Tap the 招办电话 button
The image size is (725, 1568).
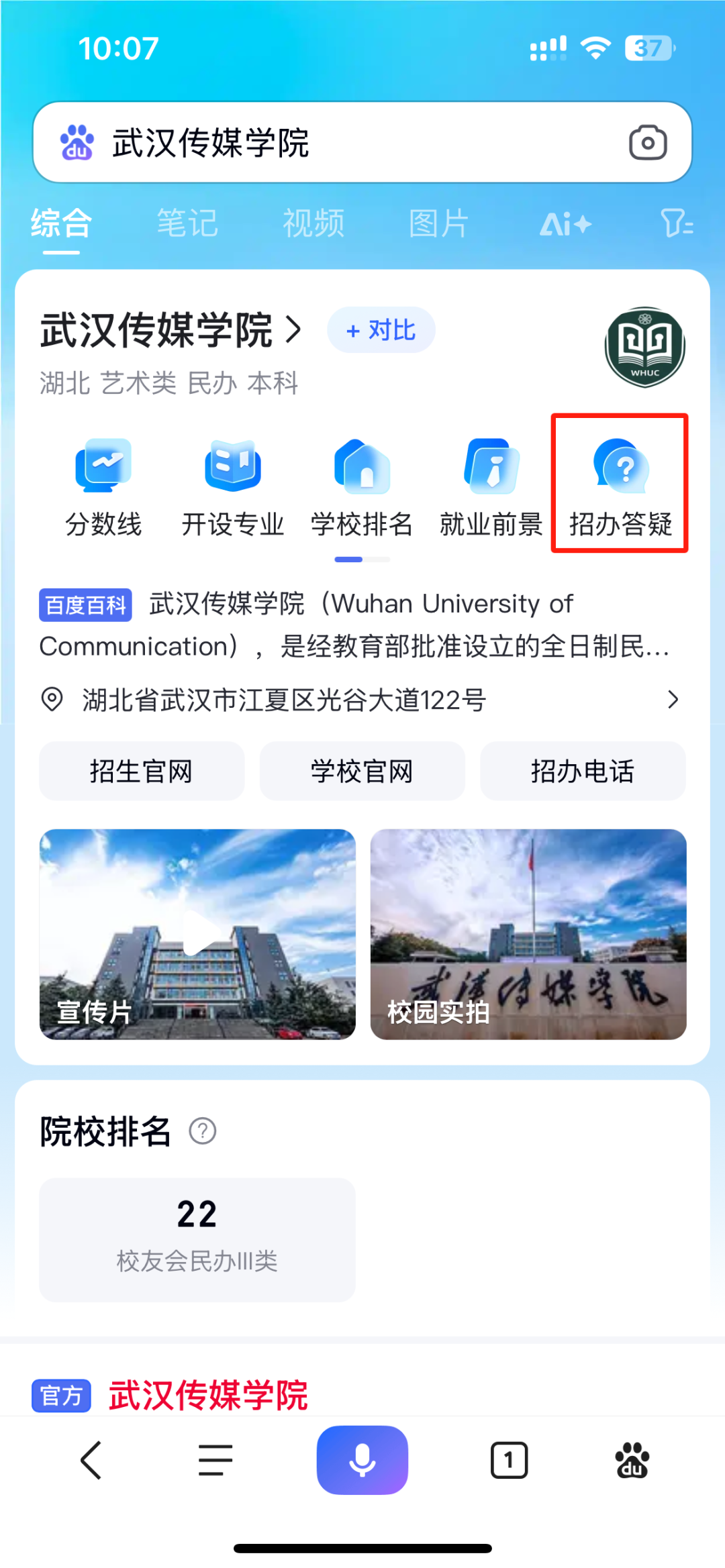click(583, 771)
